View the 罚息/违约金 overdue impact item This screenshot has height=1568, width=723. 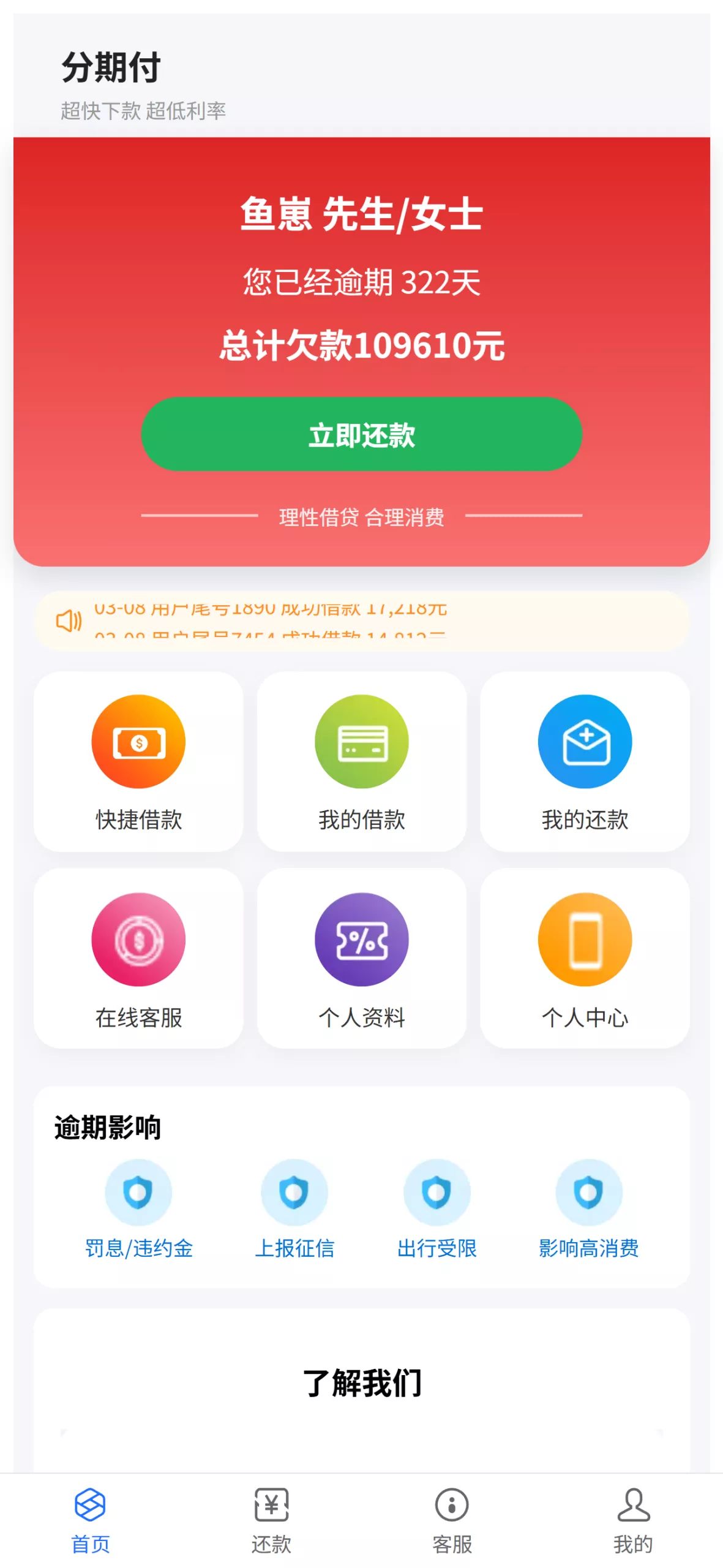pyautogui.click(x=138, y=1208)
